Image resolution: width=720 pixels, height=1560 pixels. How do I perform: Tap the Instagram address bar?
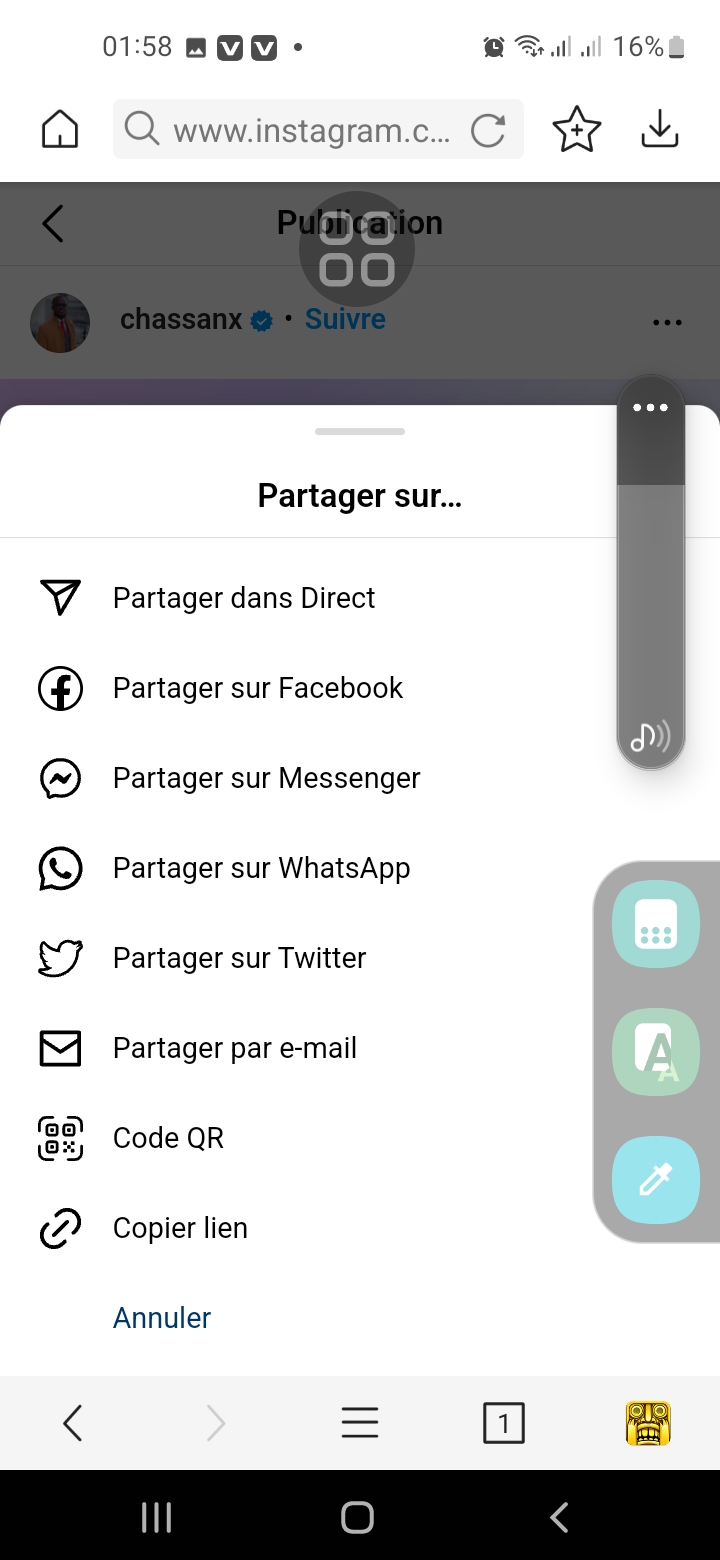310,130
